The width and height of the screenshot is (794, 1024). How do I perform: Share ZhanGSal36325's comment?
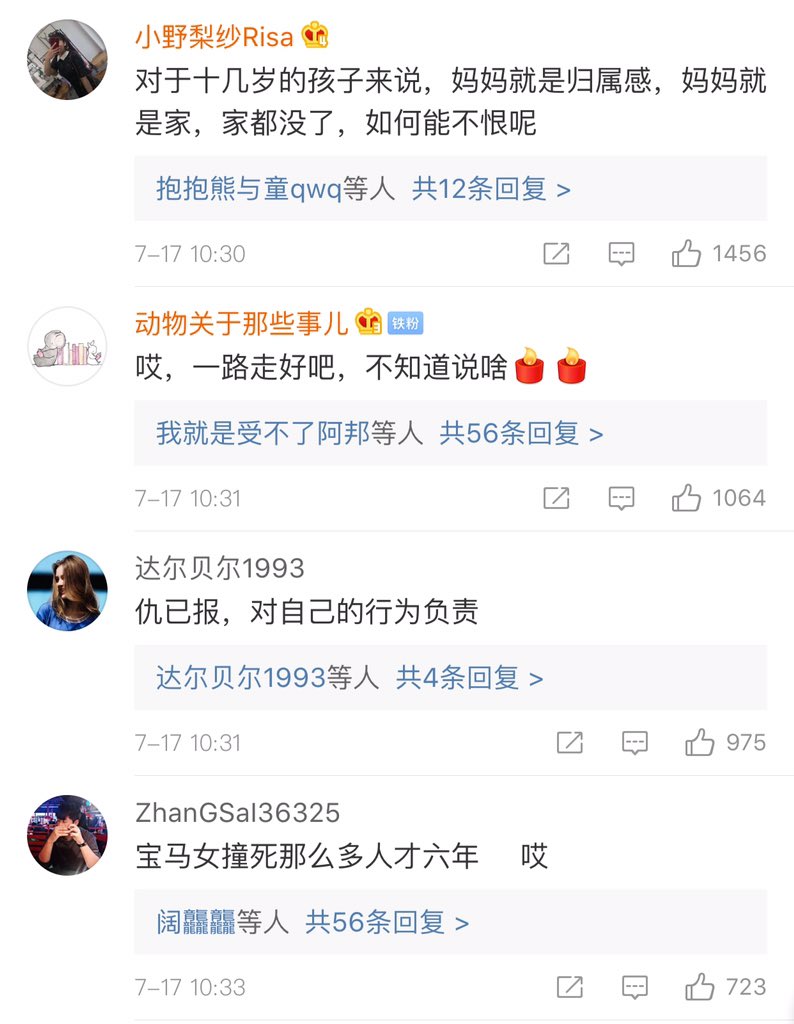(569, 988)
